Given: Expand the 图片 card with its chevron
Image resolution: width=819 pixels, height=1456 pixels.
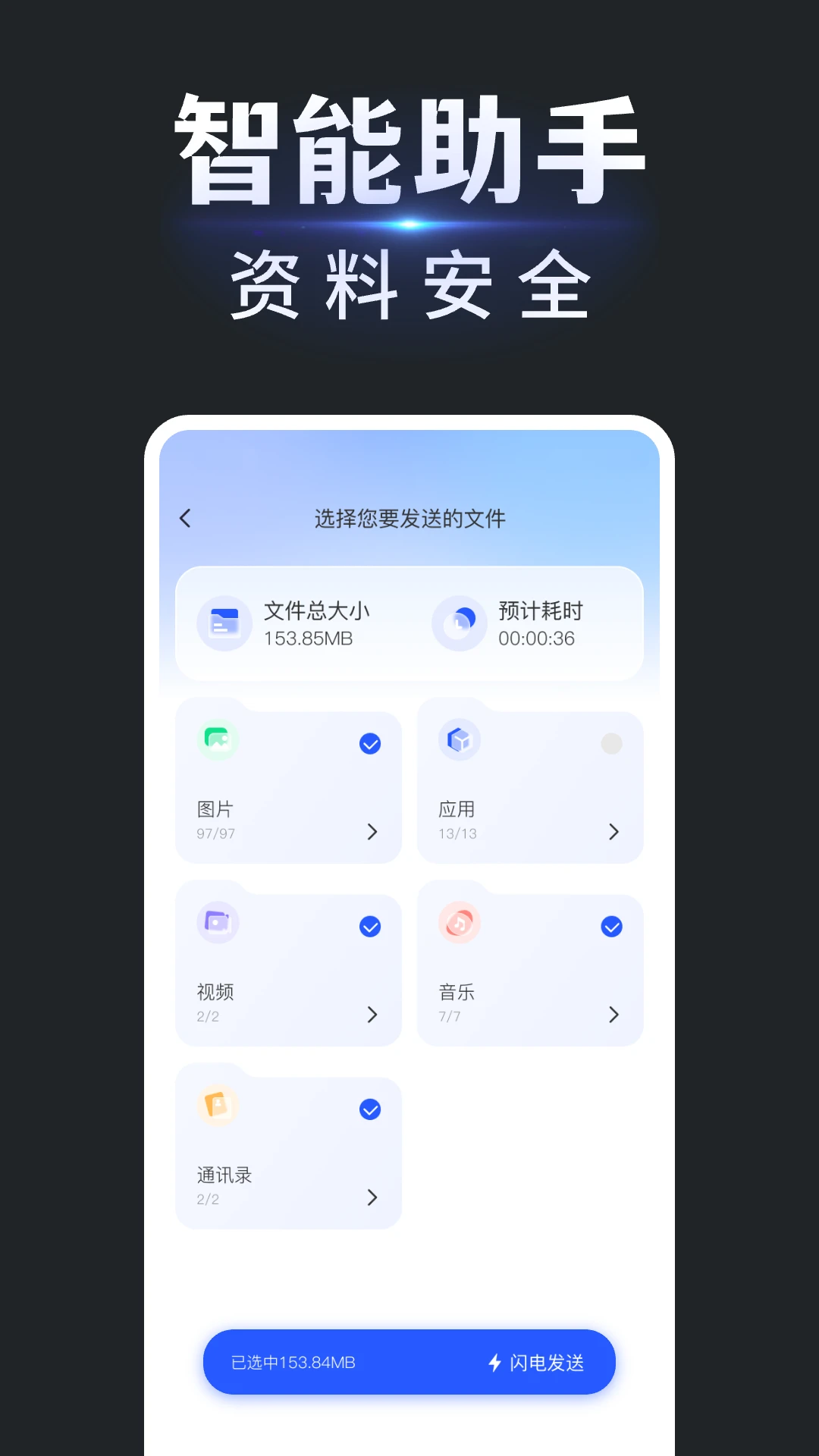Looking at the screenshot, I should point(372,832).
